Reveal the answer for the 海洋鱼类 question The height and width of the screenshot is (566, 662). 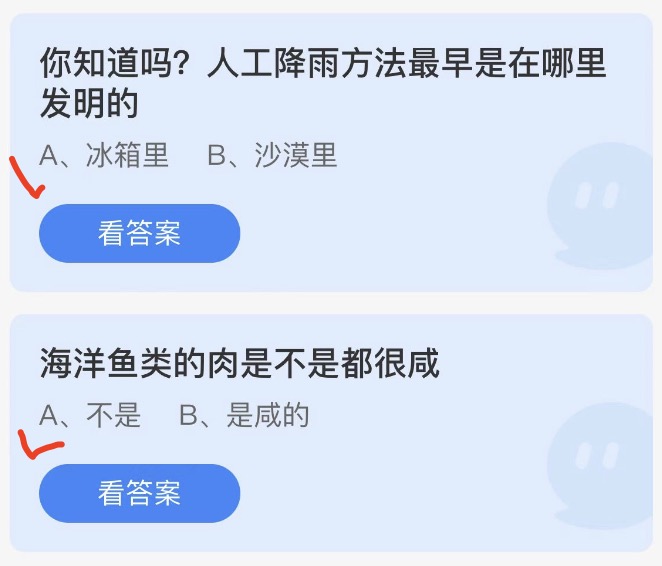pyautogui.click(x=139, y=493)
